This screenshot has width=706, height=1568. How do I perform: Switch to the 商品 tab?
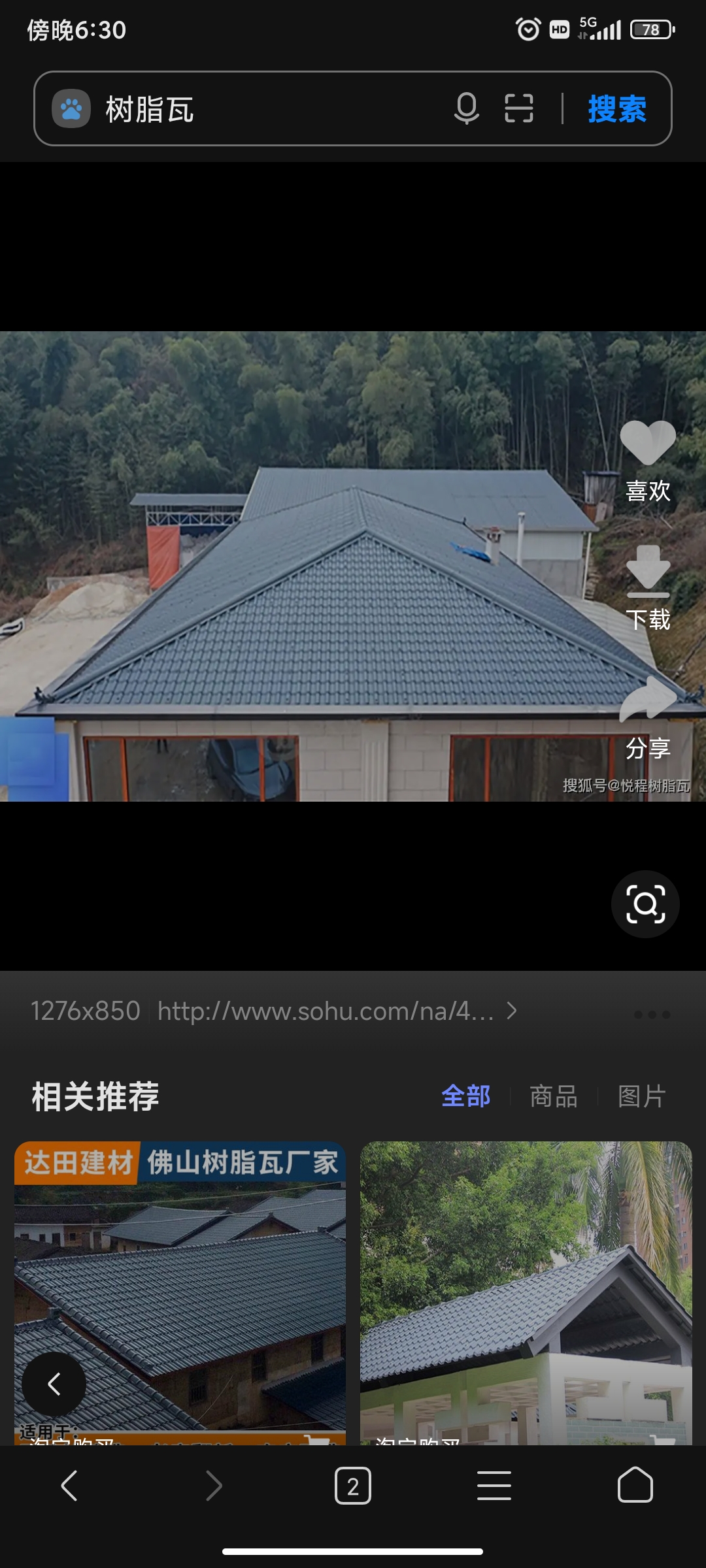coord(553,1096)
